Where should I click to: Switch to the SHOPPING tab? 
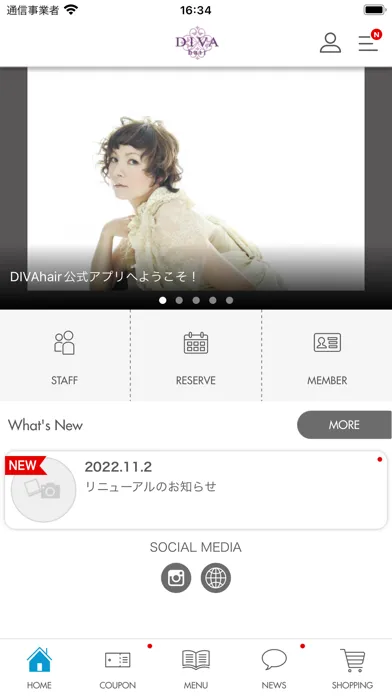pyautogui.click(x=352, y=668)
